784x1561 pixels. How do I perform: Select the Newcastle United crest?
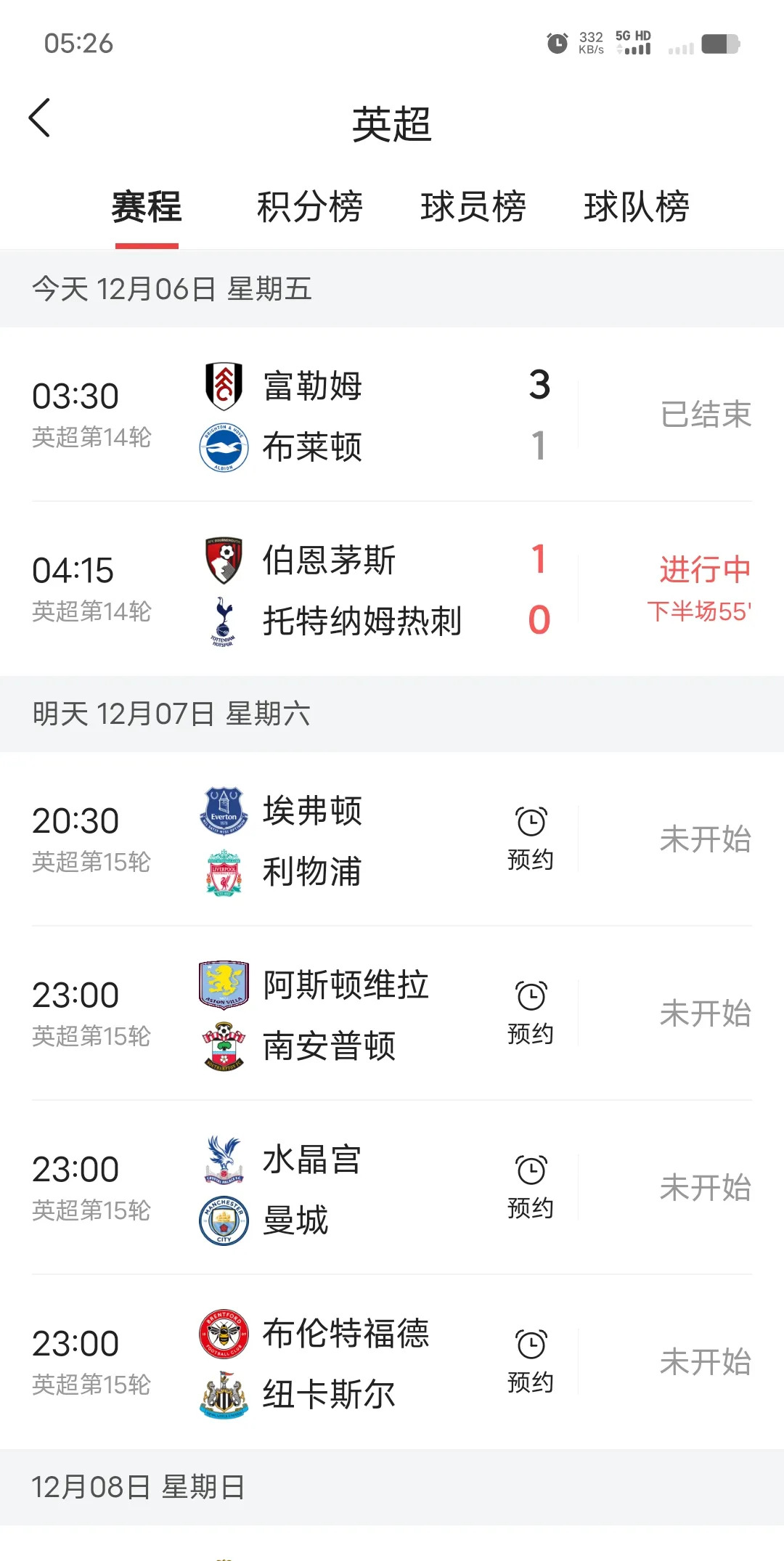225,1395
